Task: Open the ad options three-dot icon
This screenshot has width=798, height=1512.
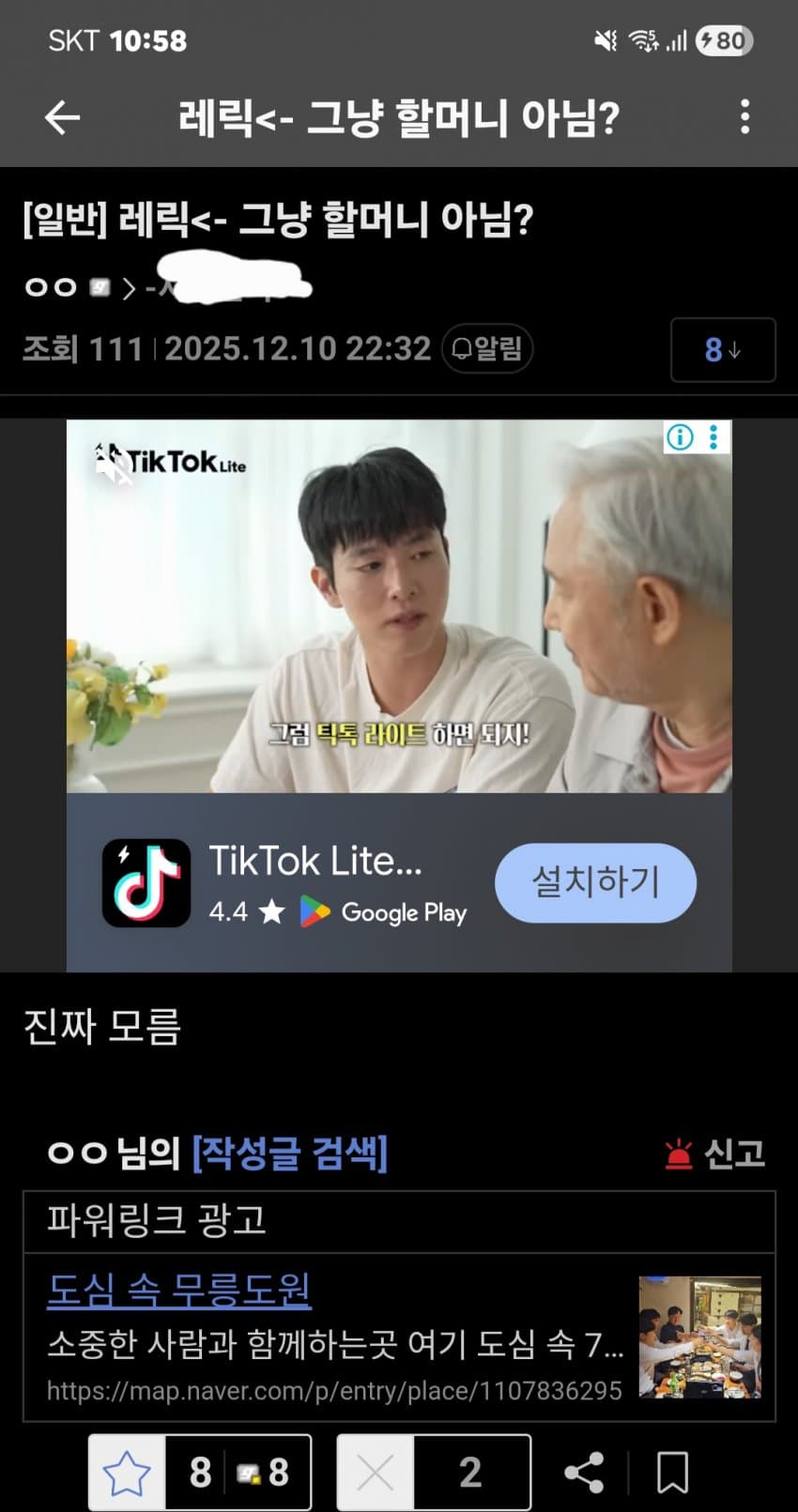Action: pos(714,436)
